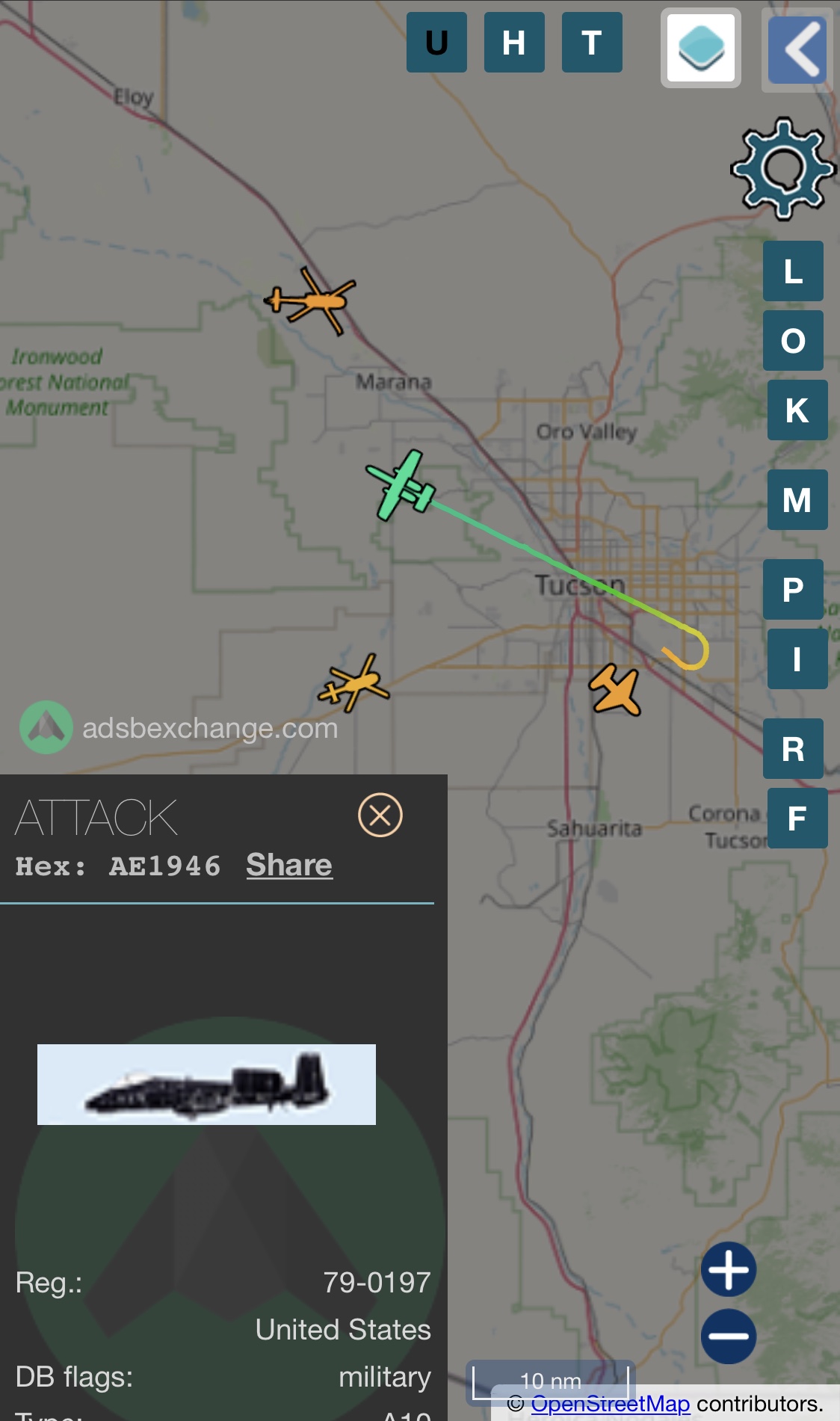Viewport: 840px width, 1421px height.
Task: Tap the L button
Action: (793, 271)
